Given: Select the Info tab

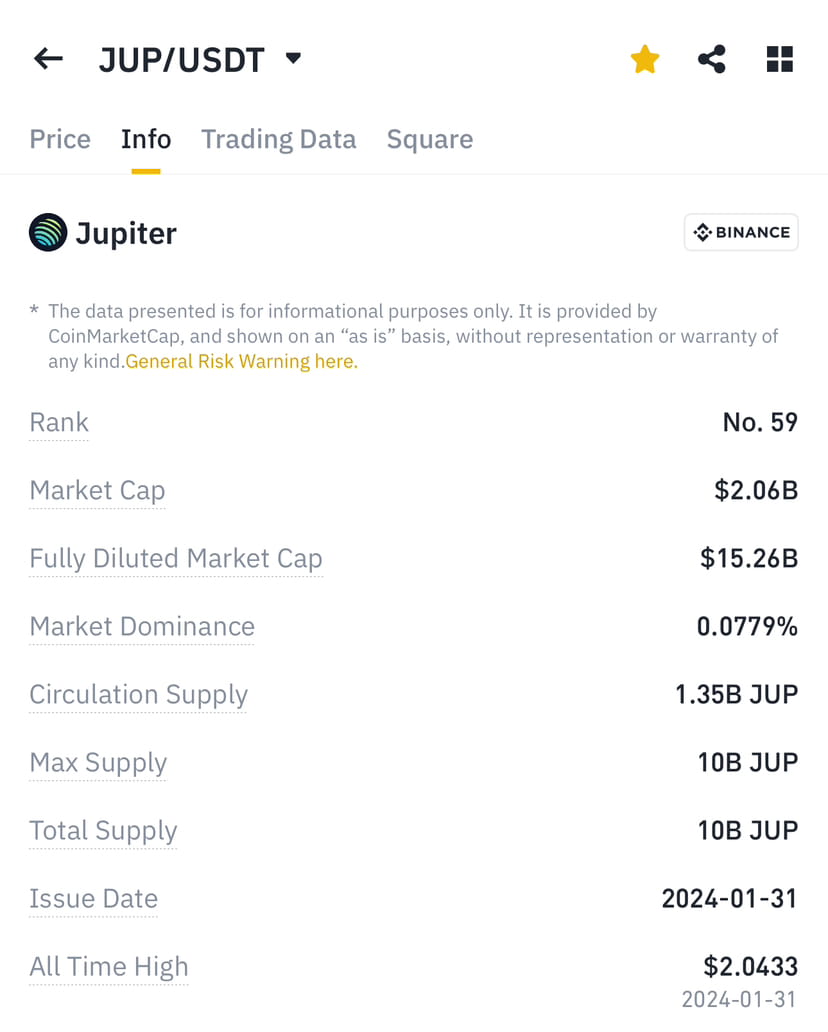Looking at the screenshot, I should (145, 139).
